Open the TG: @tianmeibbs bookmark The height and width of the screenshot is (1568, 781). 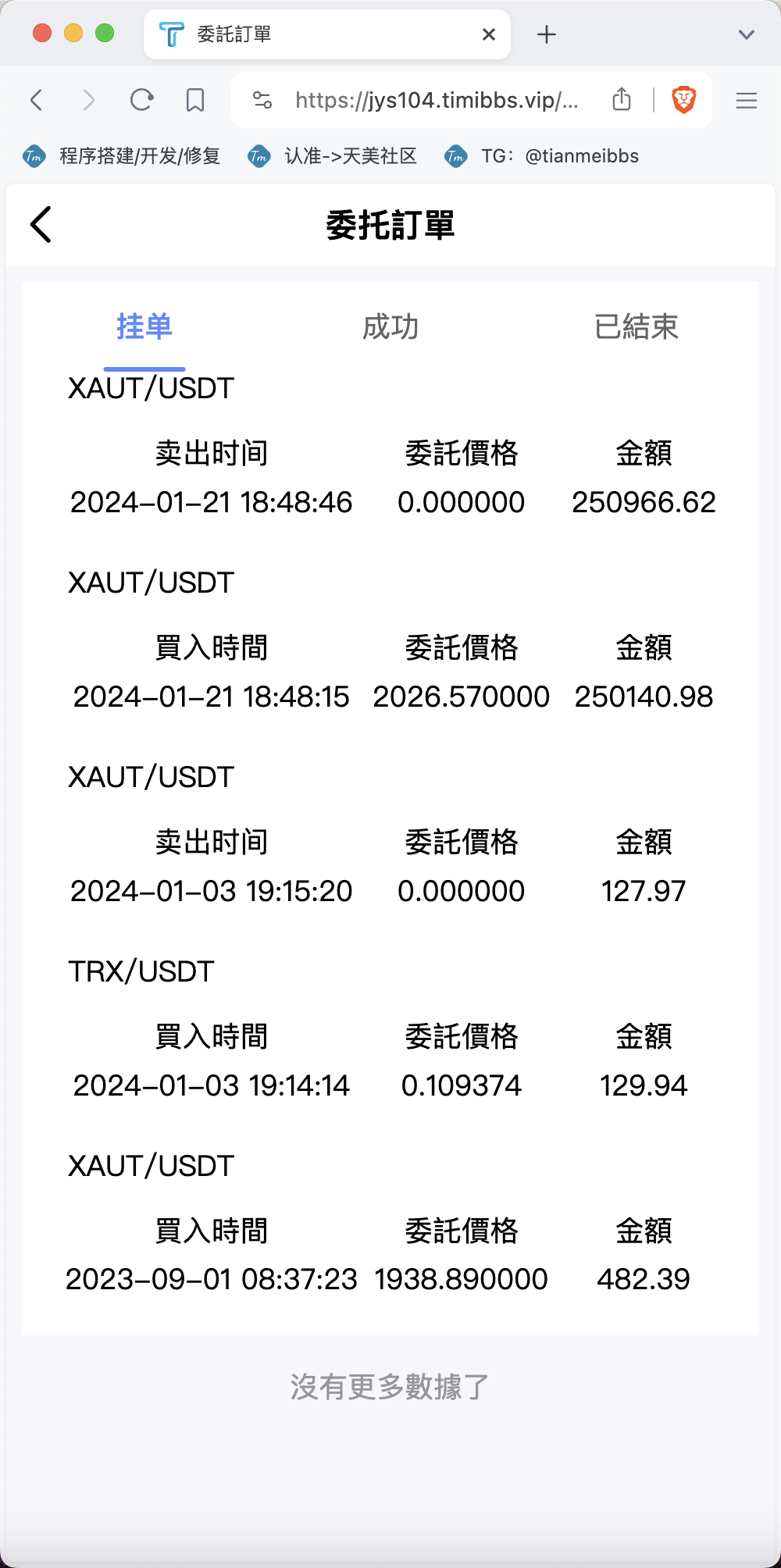tap(542, 156)
